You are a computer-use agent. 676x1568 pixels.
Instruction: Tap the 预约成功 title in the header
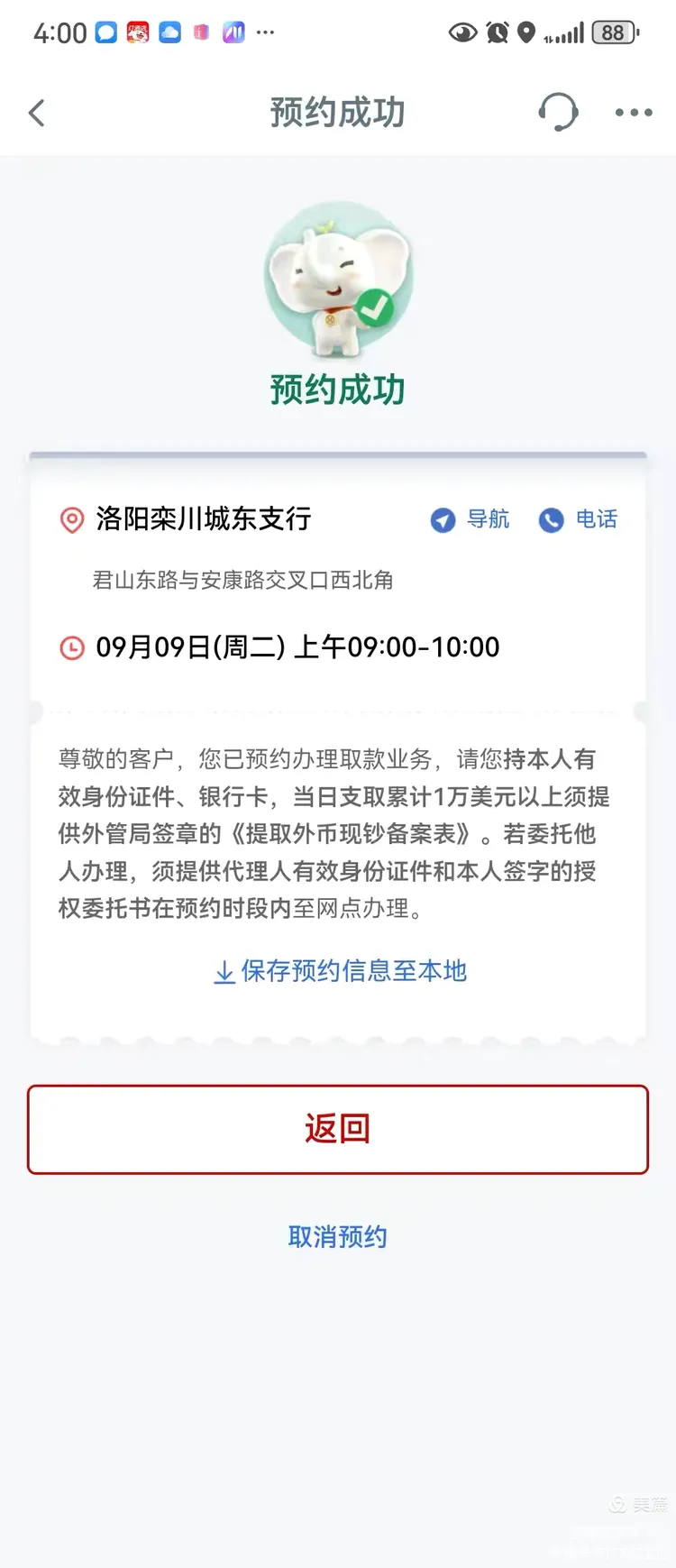pyautogui.click(x=337, y=112)
